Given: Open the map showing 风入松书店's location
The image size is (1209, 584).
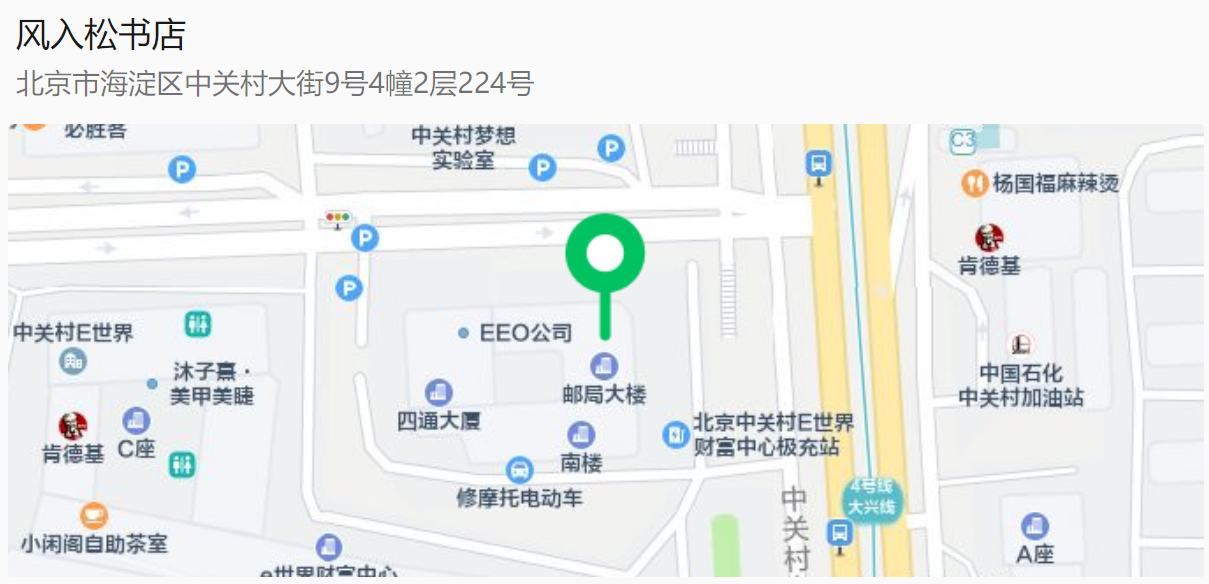Looking at the screenshot, I should point(604,350).
